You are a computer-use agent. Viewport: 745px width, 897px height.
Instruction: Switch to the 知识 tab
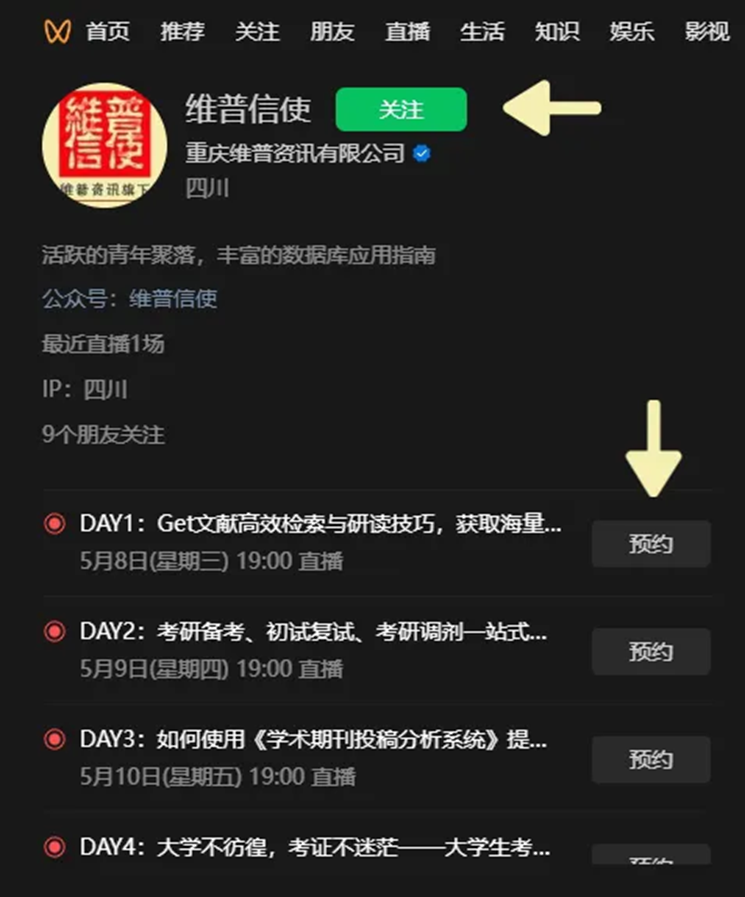(x=557, y=31)
